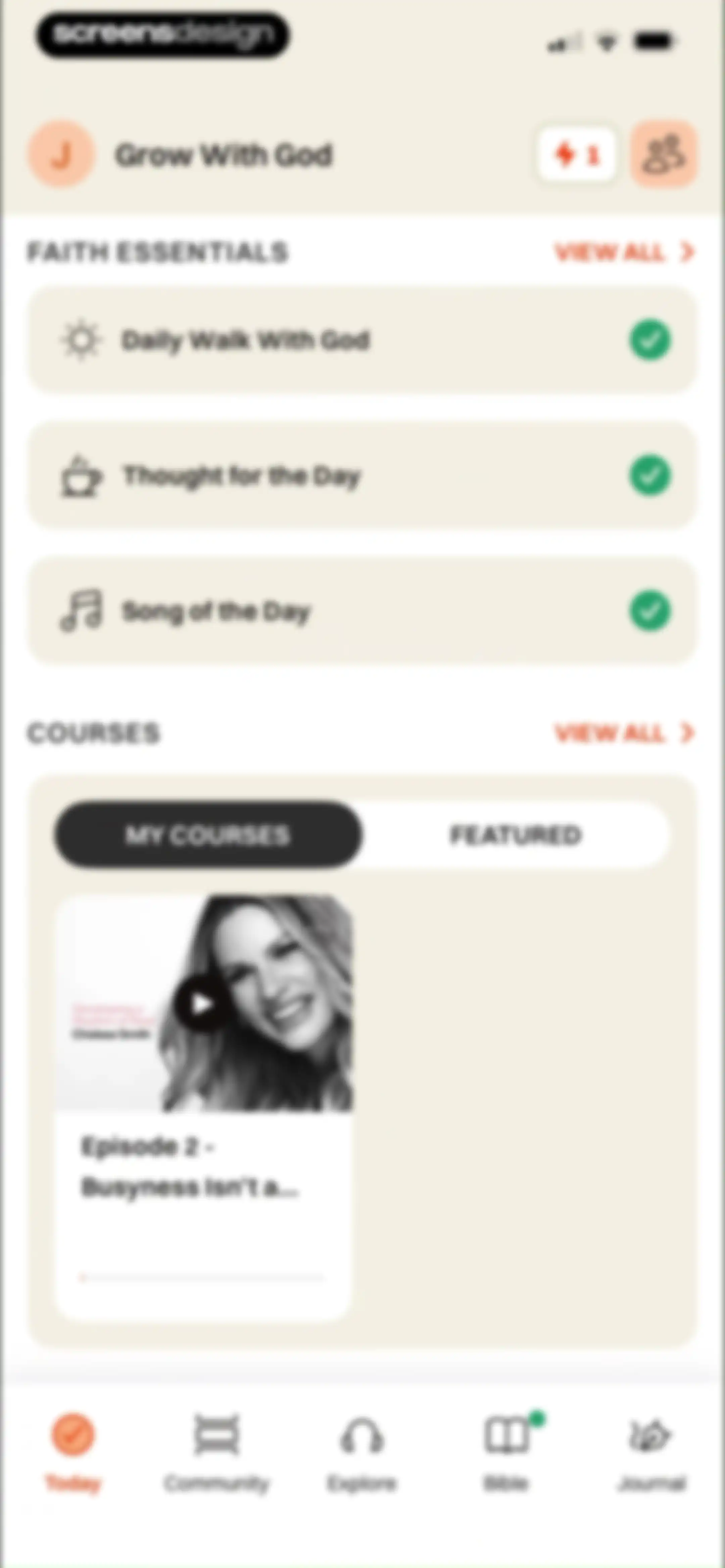The image size is (725, 1568).
Task: Switch to the Featured segment
Action: coord(516,835)
